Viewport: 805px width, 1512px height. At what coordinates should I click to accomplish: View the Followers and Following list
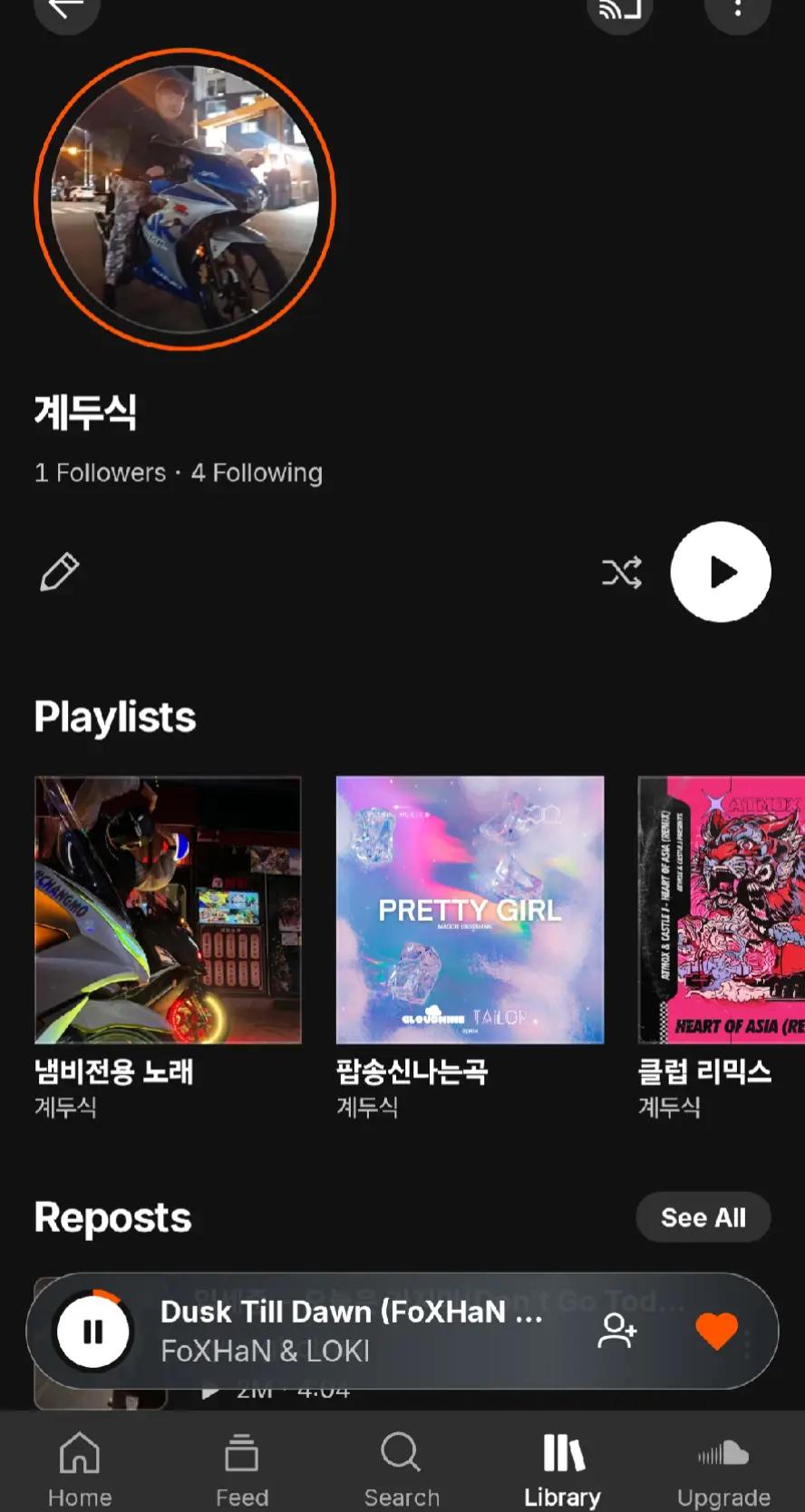(179, 472)
